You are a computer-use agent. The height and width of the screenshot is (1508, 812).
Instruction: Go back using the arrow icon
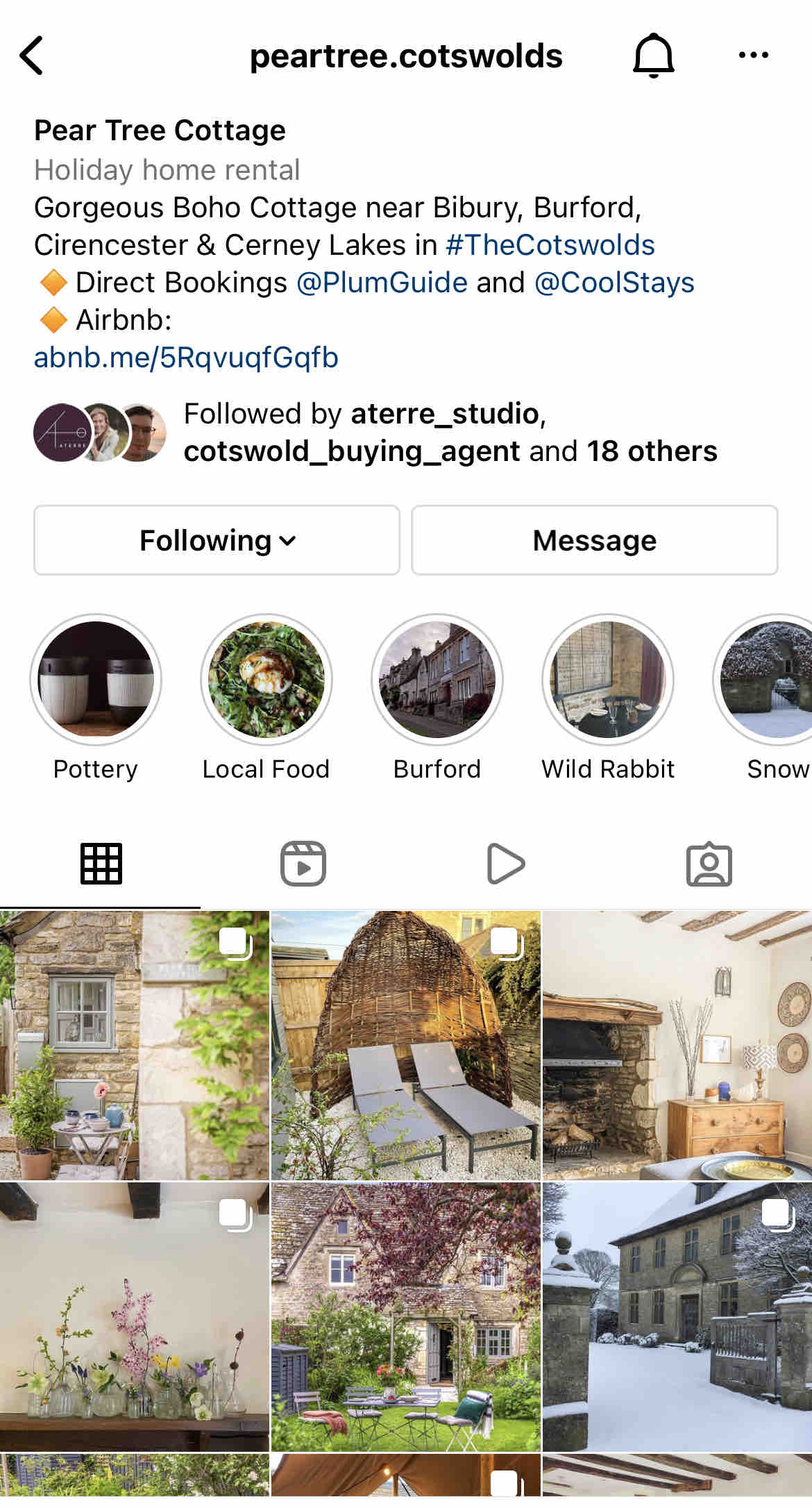[32, 56]
